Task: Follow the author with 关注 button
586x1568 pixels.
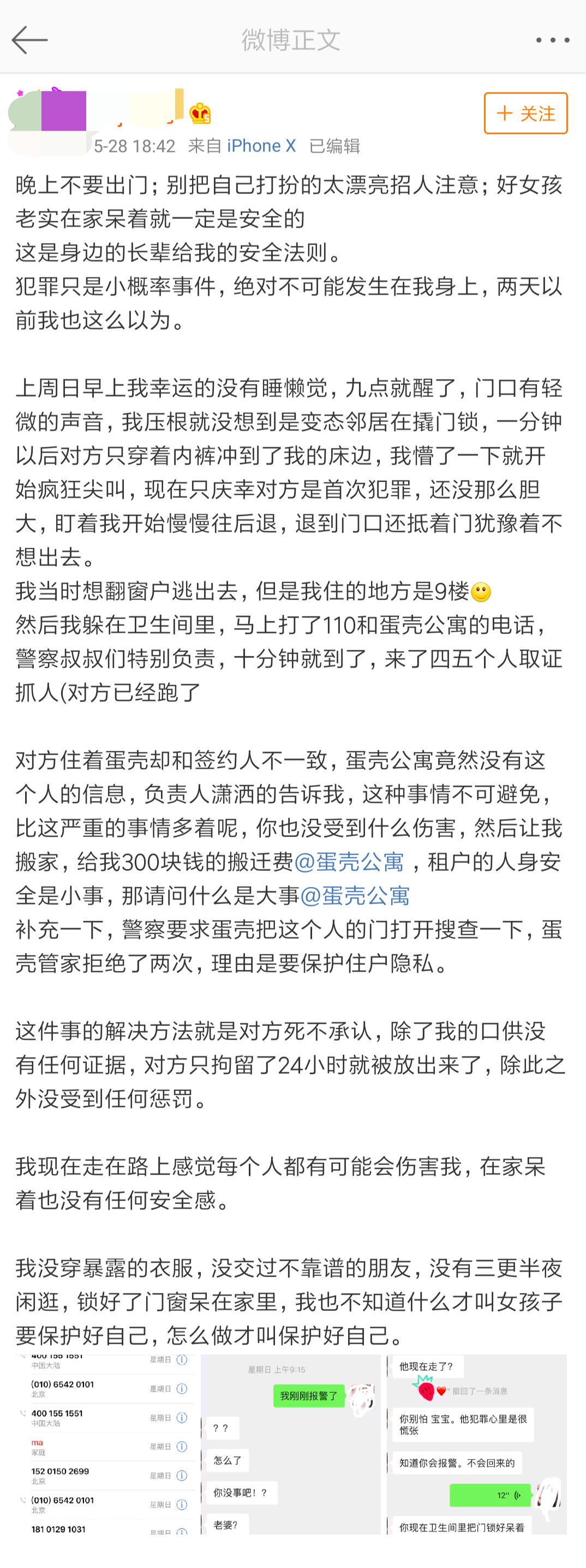Action: (x=525, y=113)
